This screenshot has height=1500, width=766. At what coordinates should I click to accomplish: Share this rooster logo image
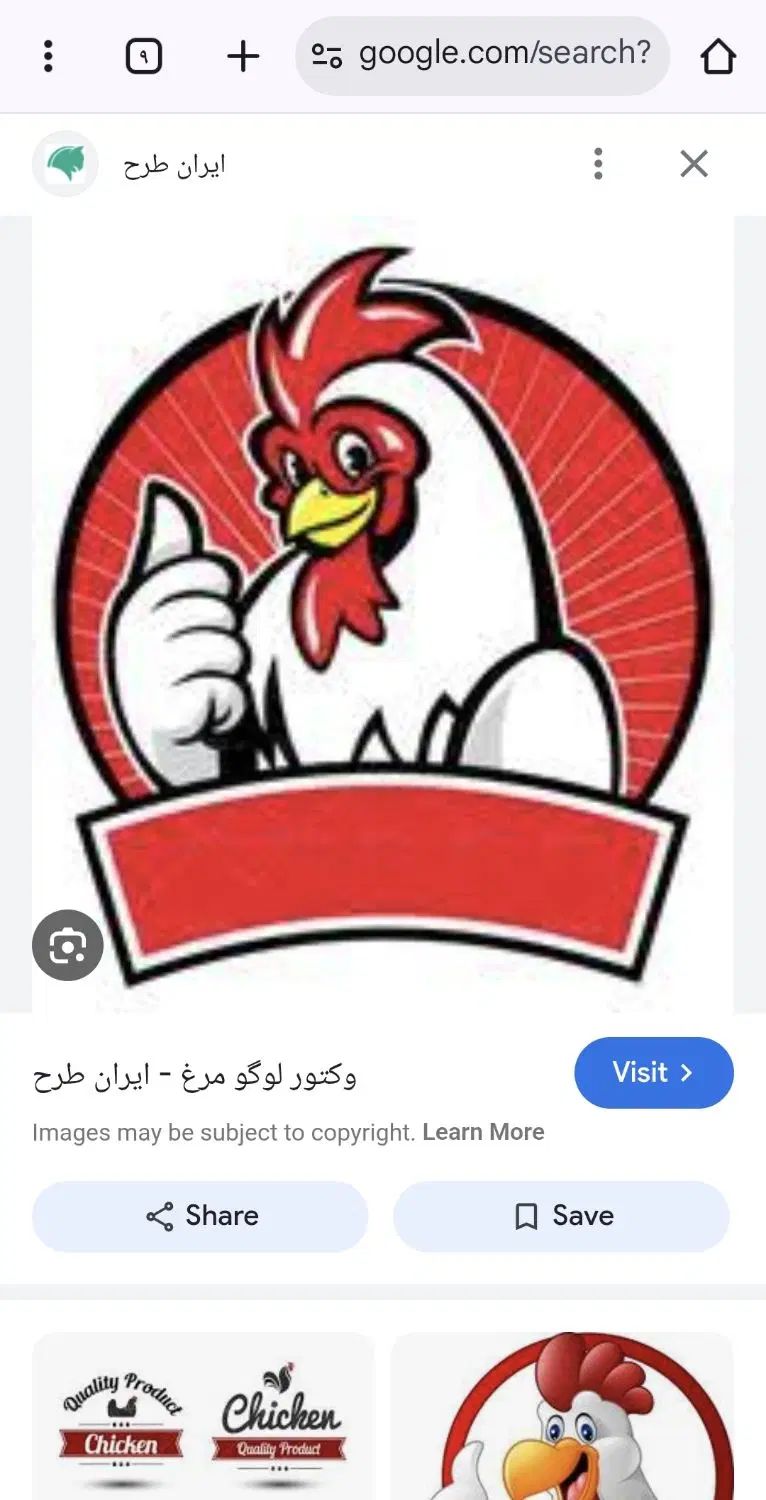[x=200, y=1216]
